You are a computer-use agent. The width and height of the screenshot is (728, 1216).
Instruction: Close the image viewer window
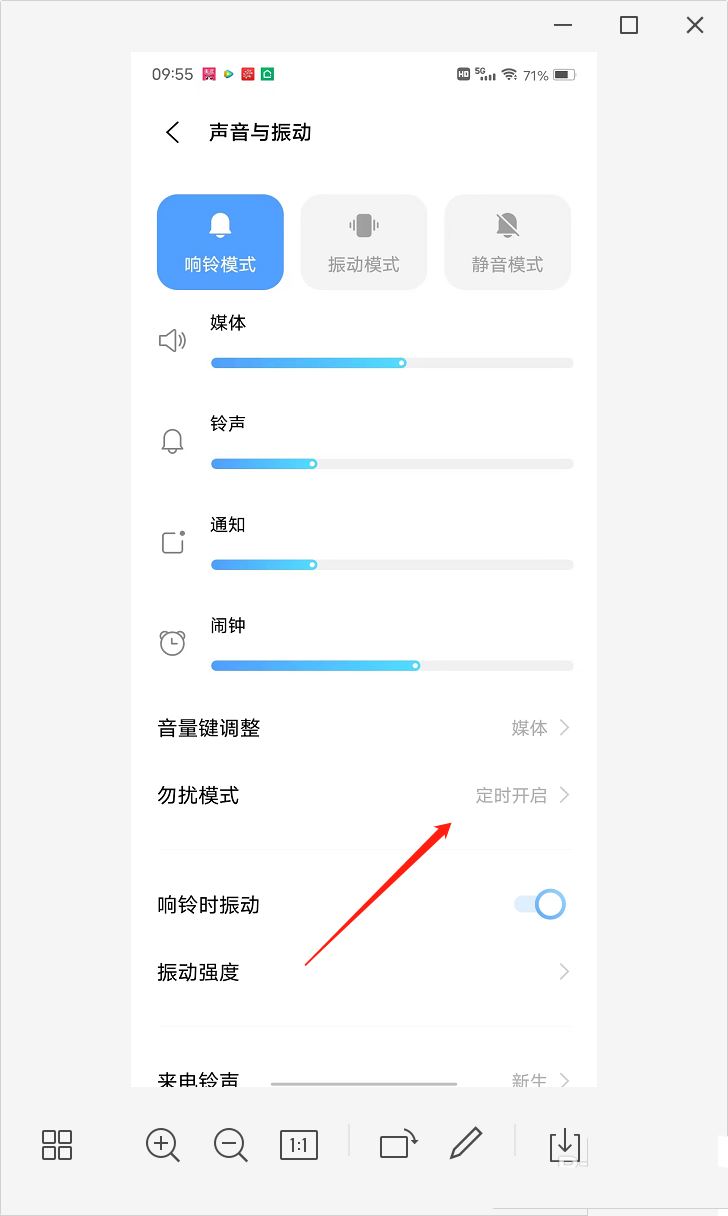point(695,26)
